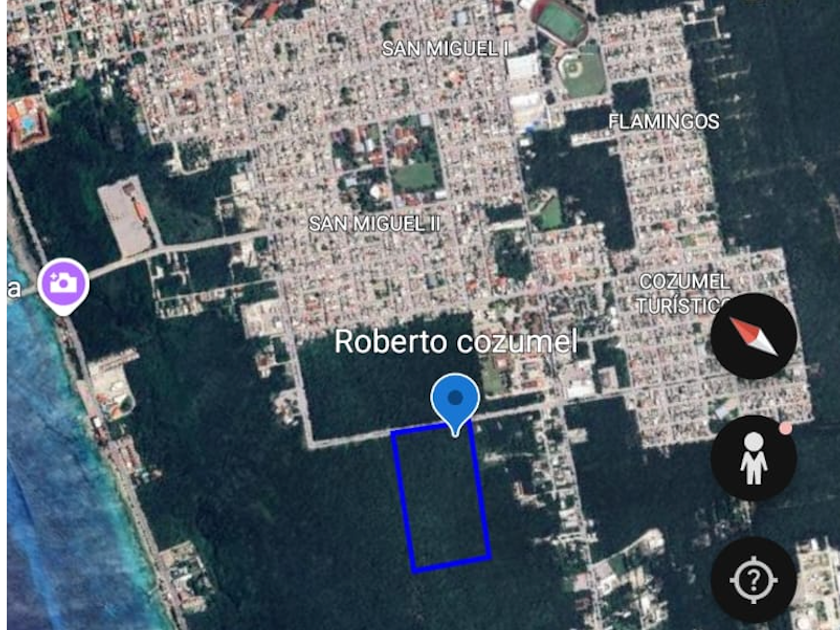840x630 pixels.
Task: Tap the compass to reset map orientation
Action: coord(754,337)
